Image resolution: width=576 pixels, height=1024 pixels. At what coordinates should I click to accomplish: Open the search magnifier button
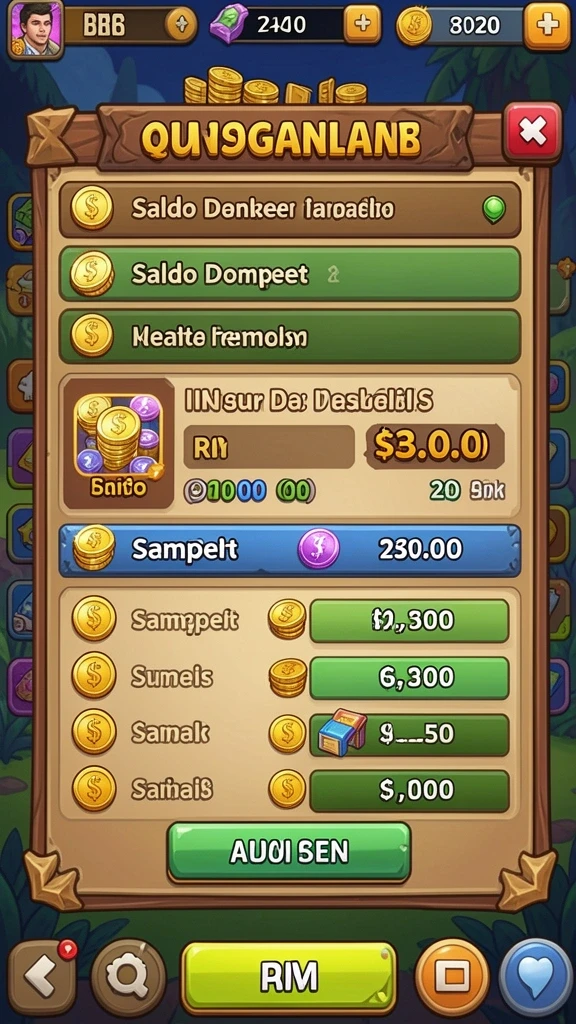pos(129,977)
